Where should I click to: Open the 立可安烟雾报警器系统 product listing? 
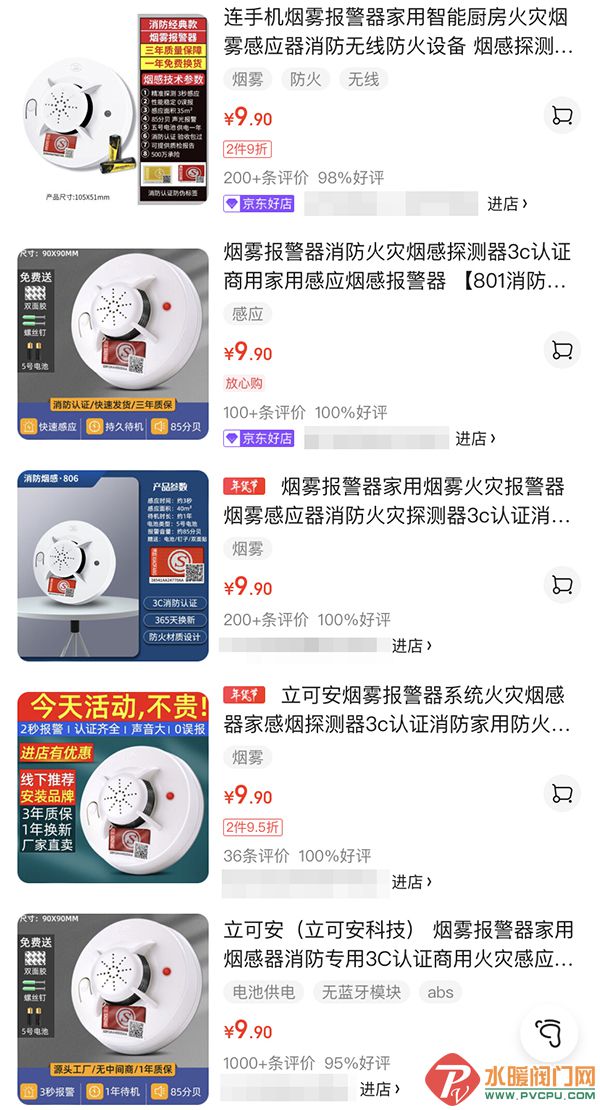[420, 709]
